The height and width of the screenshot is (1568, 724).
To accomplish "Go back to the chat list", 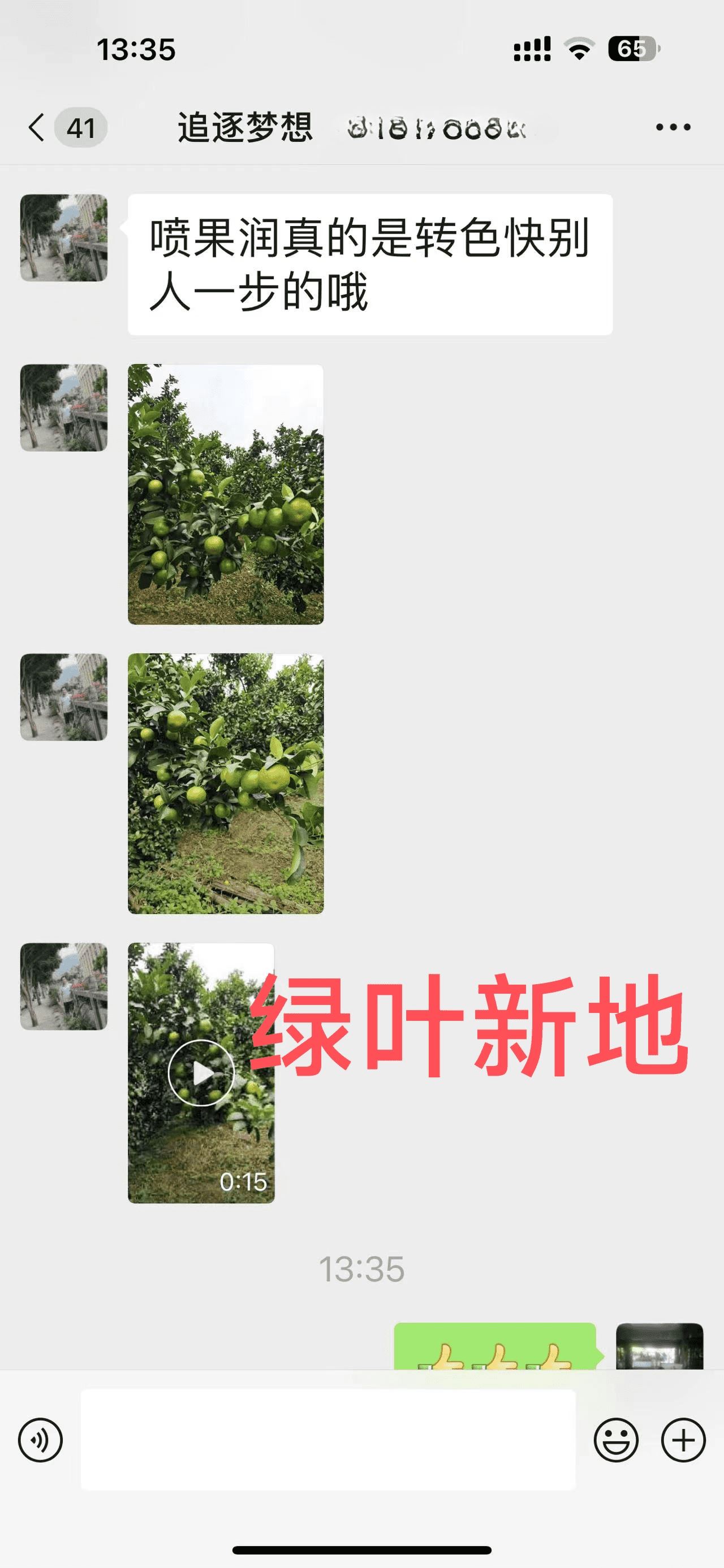I will [38, 128].
